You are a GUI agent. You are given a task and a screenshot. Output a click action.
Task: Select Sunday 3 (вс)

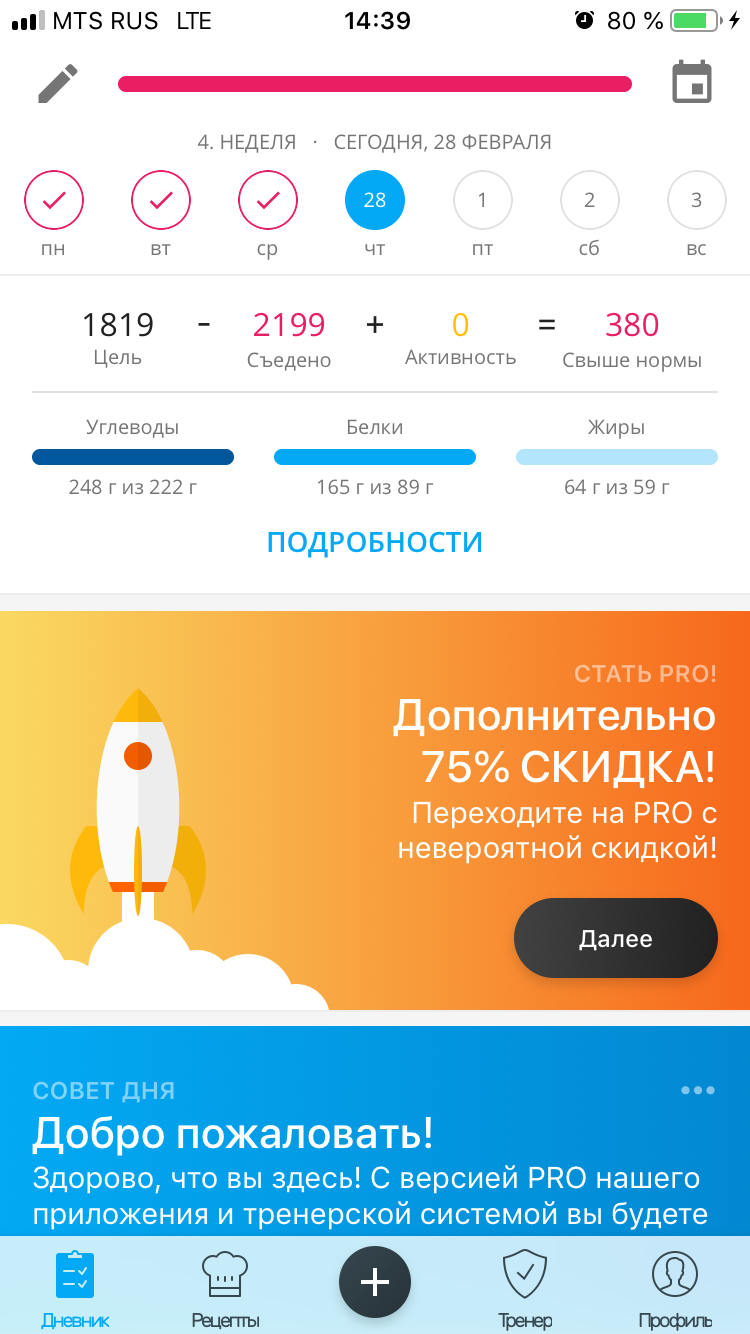[696, 200]
